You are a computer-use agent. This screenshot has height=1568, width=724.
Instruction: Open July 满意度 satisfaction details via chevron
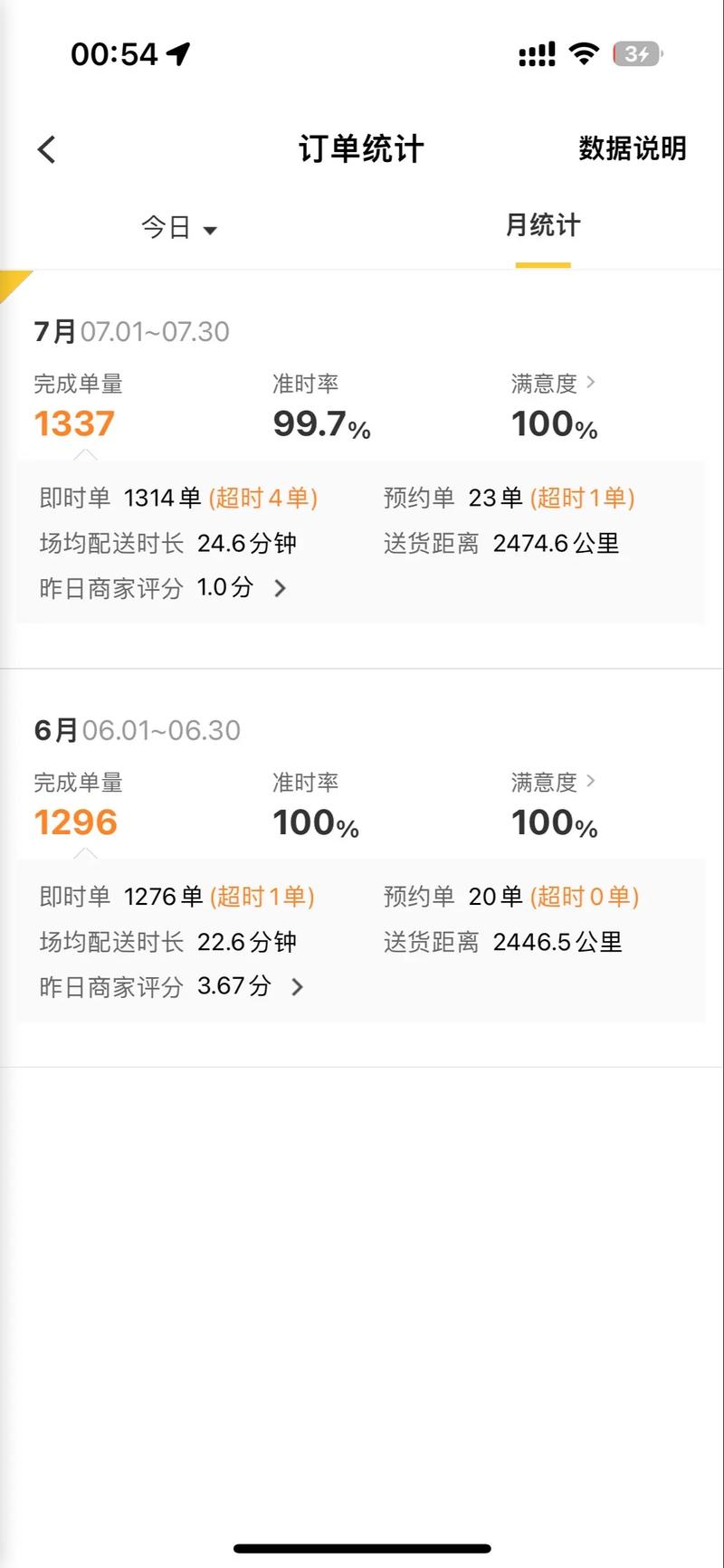coord(591,384)
